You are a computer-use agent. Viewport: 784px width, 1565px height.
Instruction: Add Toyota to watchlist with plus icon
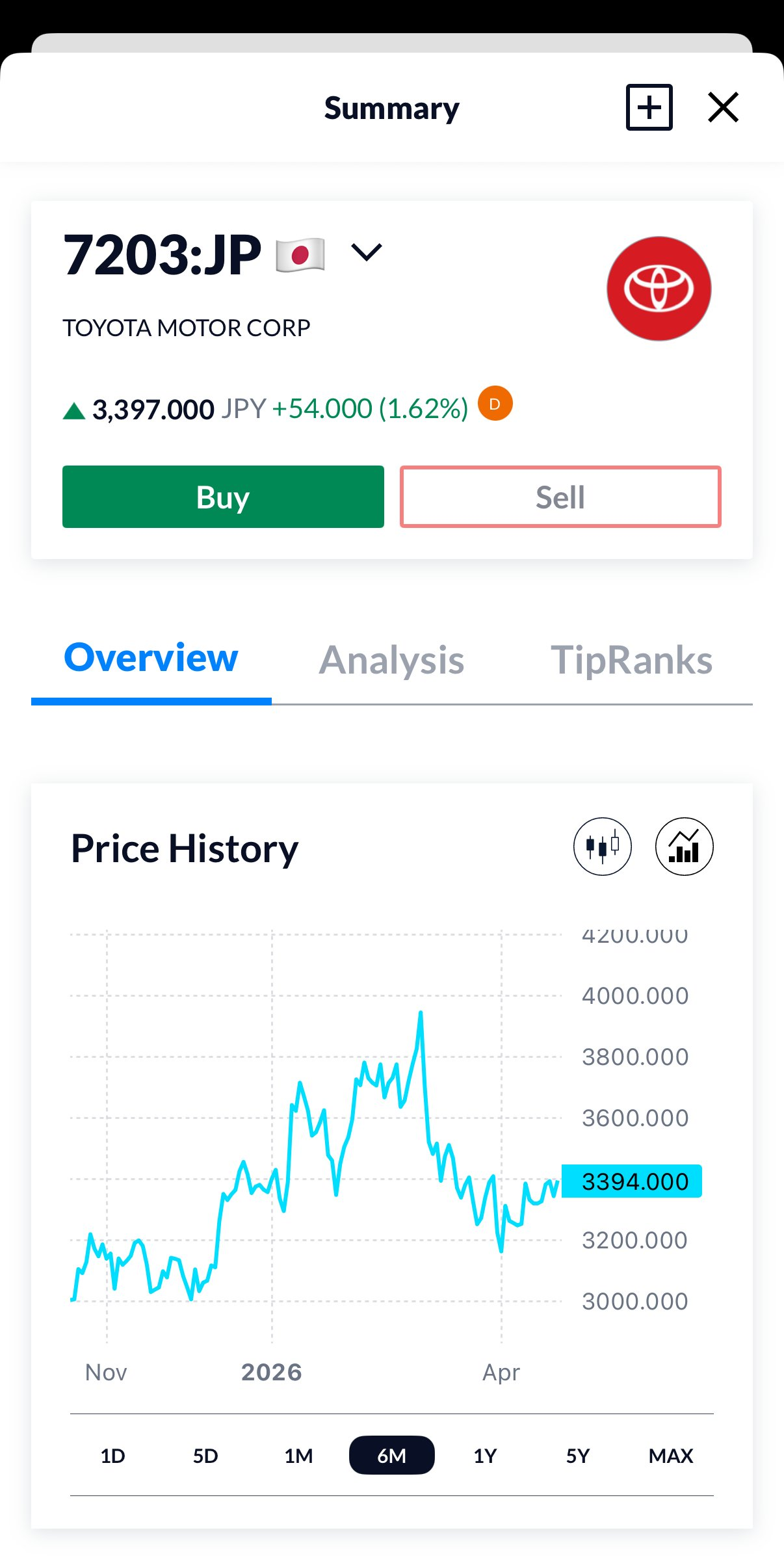click(649, 107)
